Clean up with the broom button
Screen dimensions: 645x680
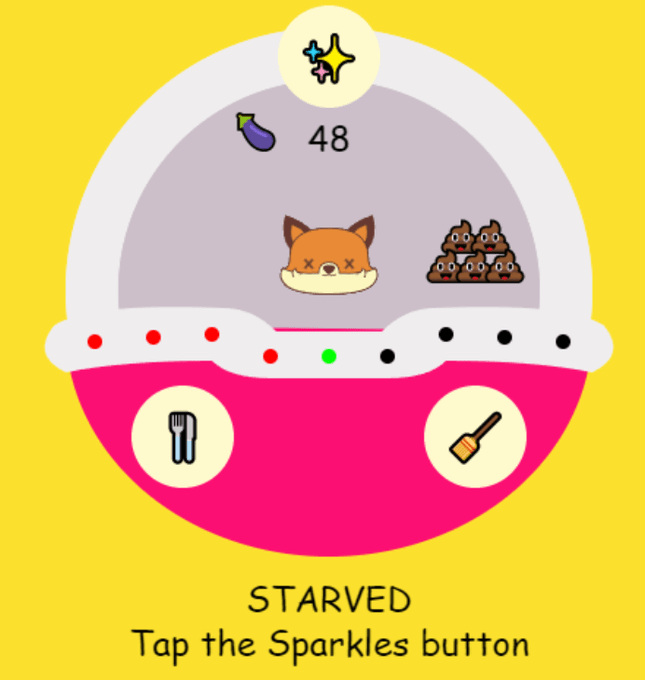click(x=475, y=437)
